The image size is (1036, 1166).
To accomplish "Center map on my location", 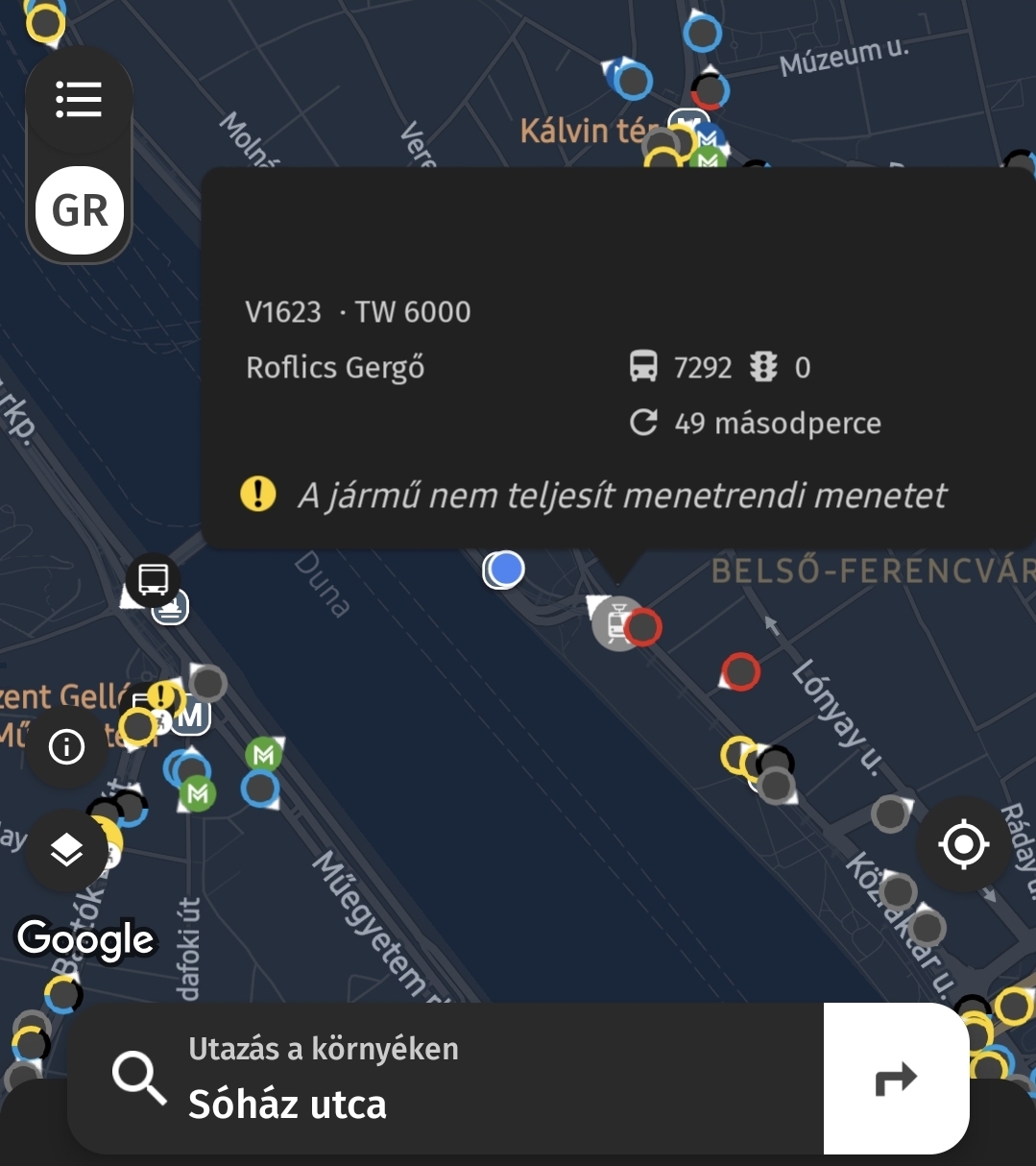I will [x=964, y=845].
